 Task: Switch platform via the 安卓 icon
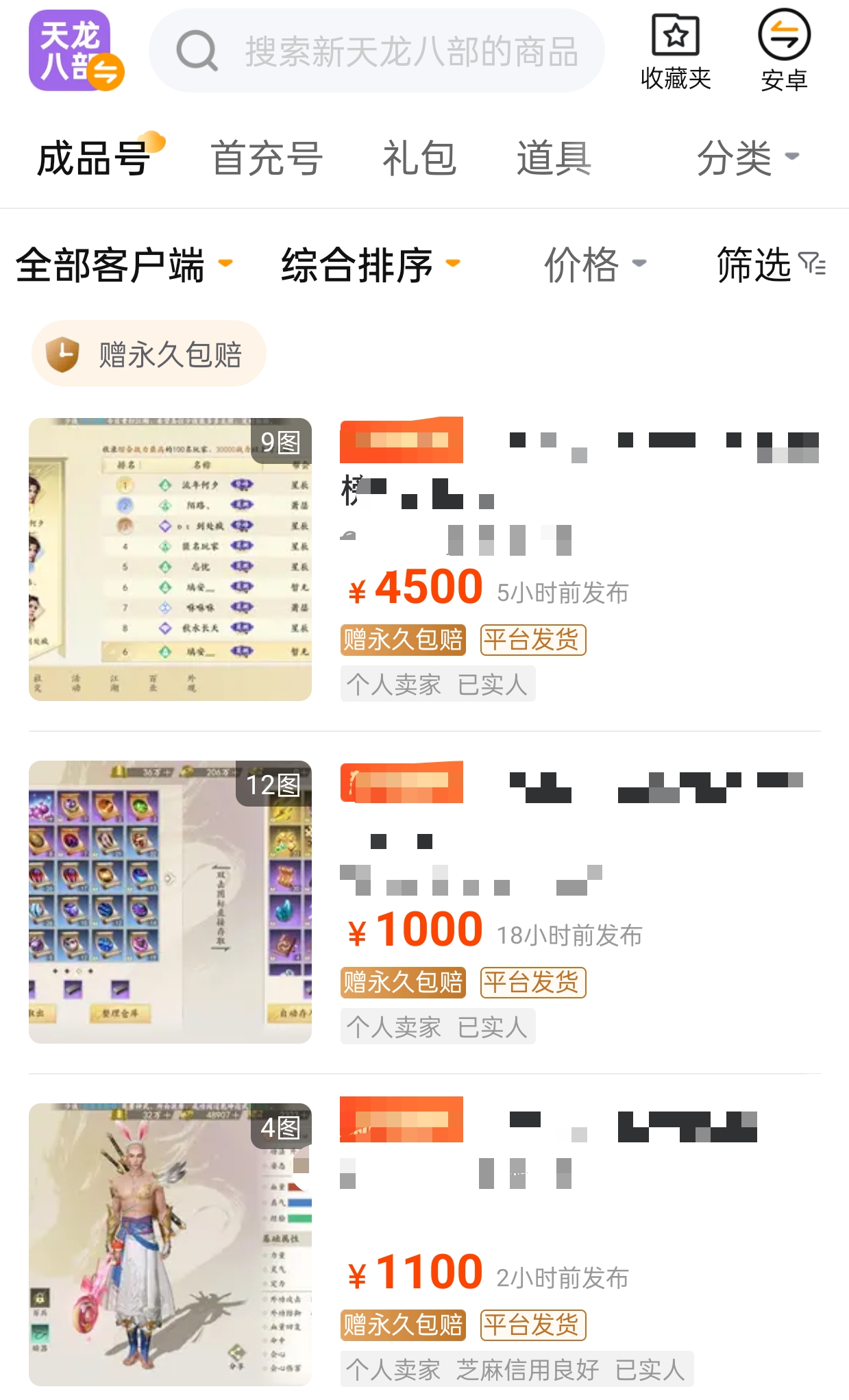tap(784, 51)
